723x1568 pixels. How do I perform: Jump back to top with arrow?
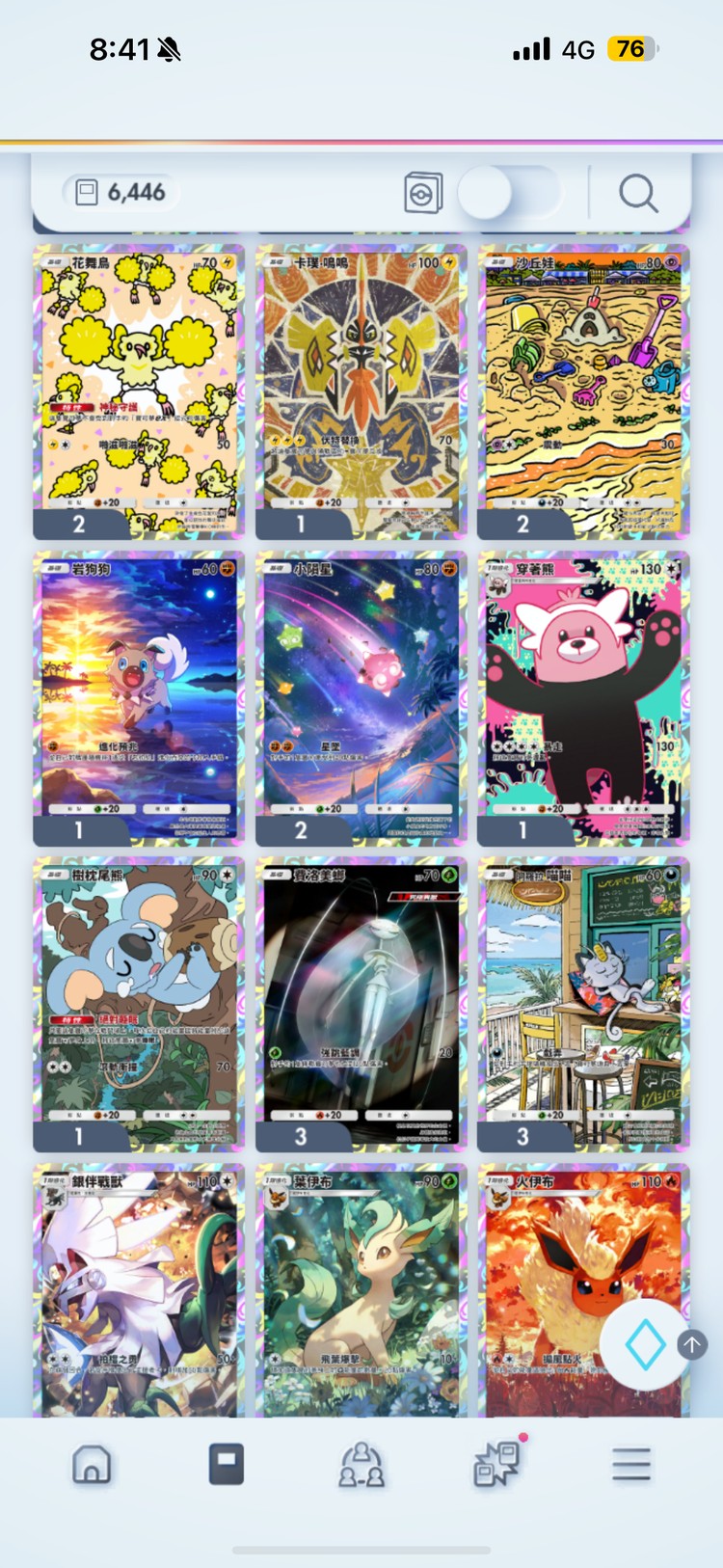click(x=692, y=1344)
